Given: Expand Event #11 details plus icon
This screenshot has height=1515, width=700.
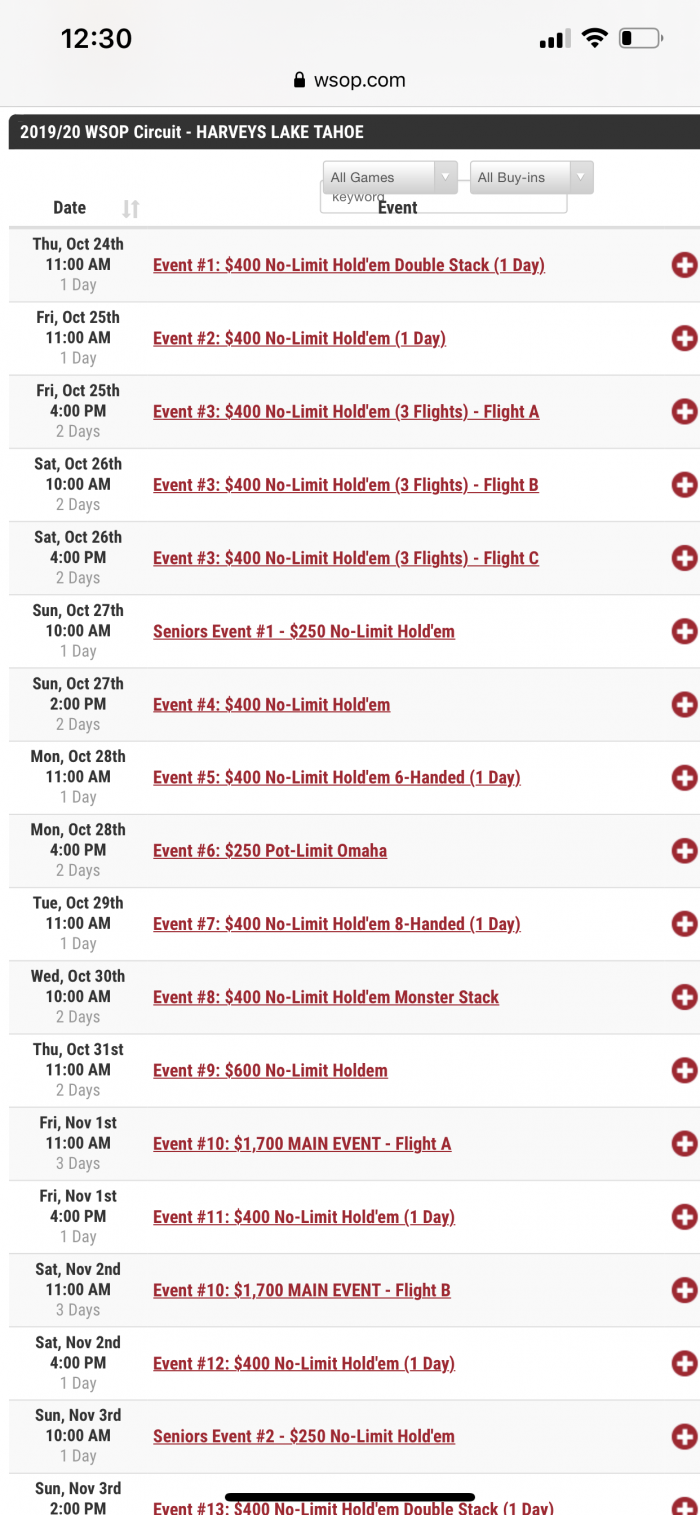Looking at the screenshot, I should (684, 1216).
